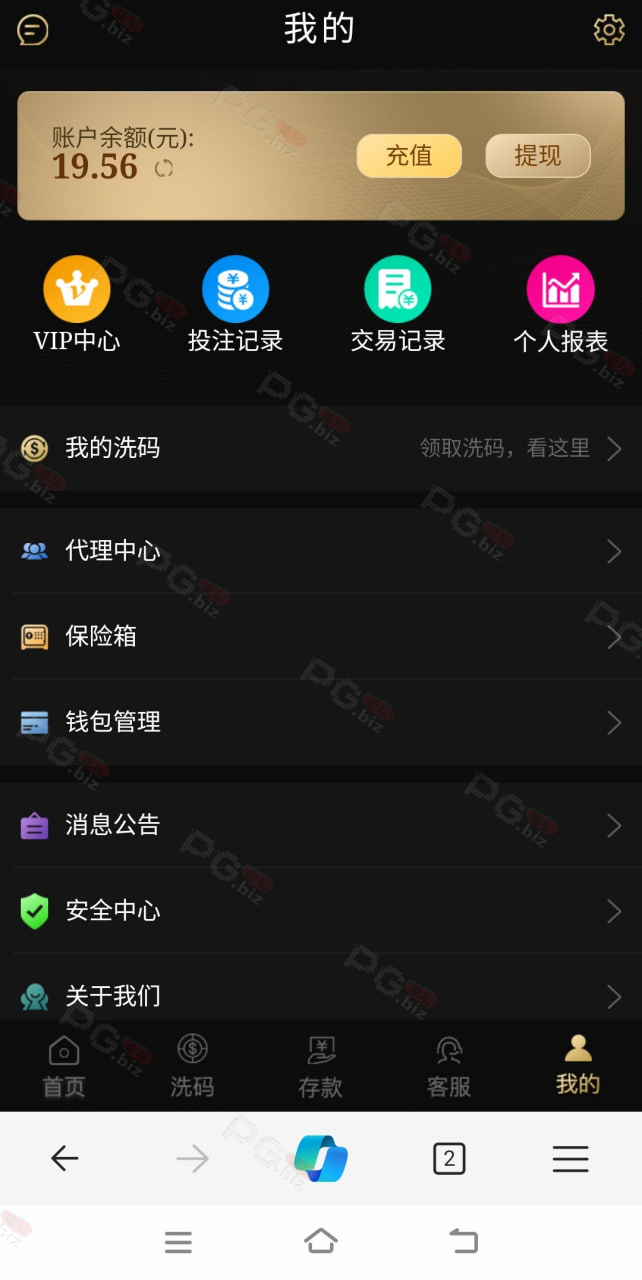The width and height of the screenshot is (642, 1280).
Task: Open 交易记录 transaction records
Action: click(x=398, y=305)
